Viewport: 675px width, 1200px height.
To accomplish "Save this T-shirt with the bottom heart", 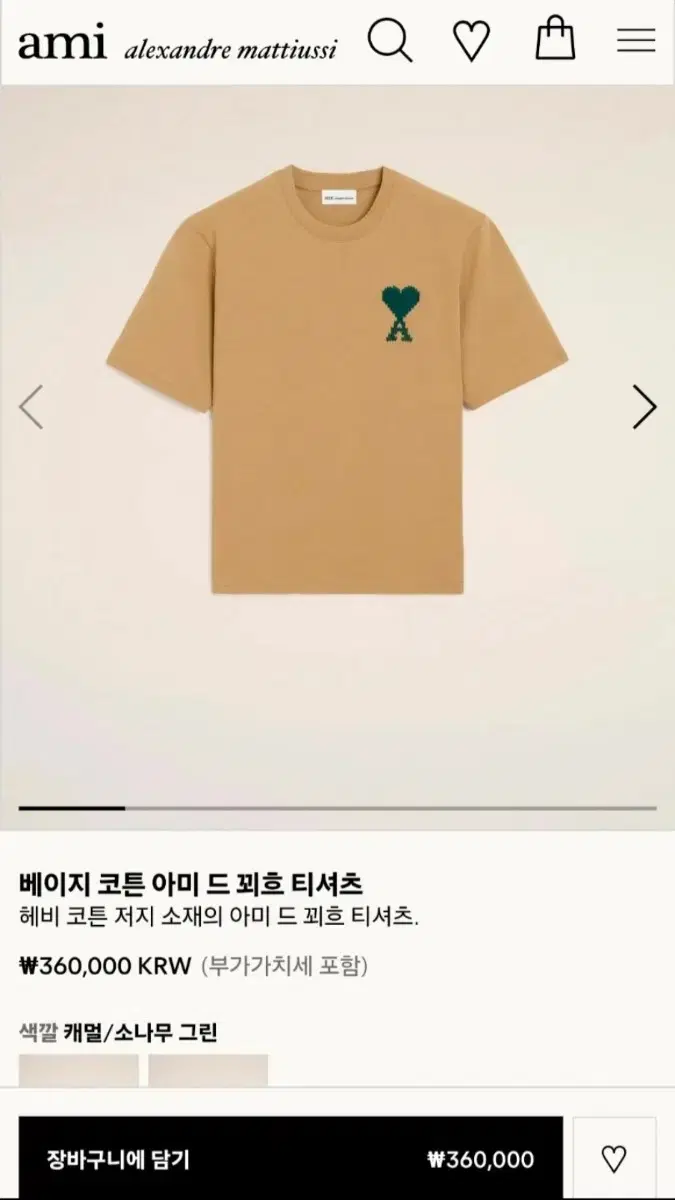I will coord(614,1159).
